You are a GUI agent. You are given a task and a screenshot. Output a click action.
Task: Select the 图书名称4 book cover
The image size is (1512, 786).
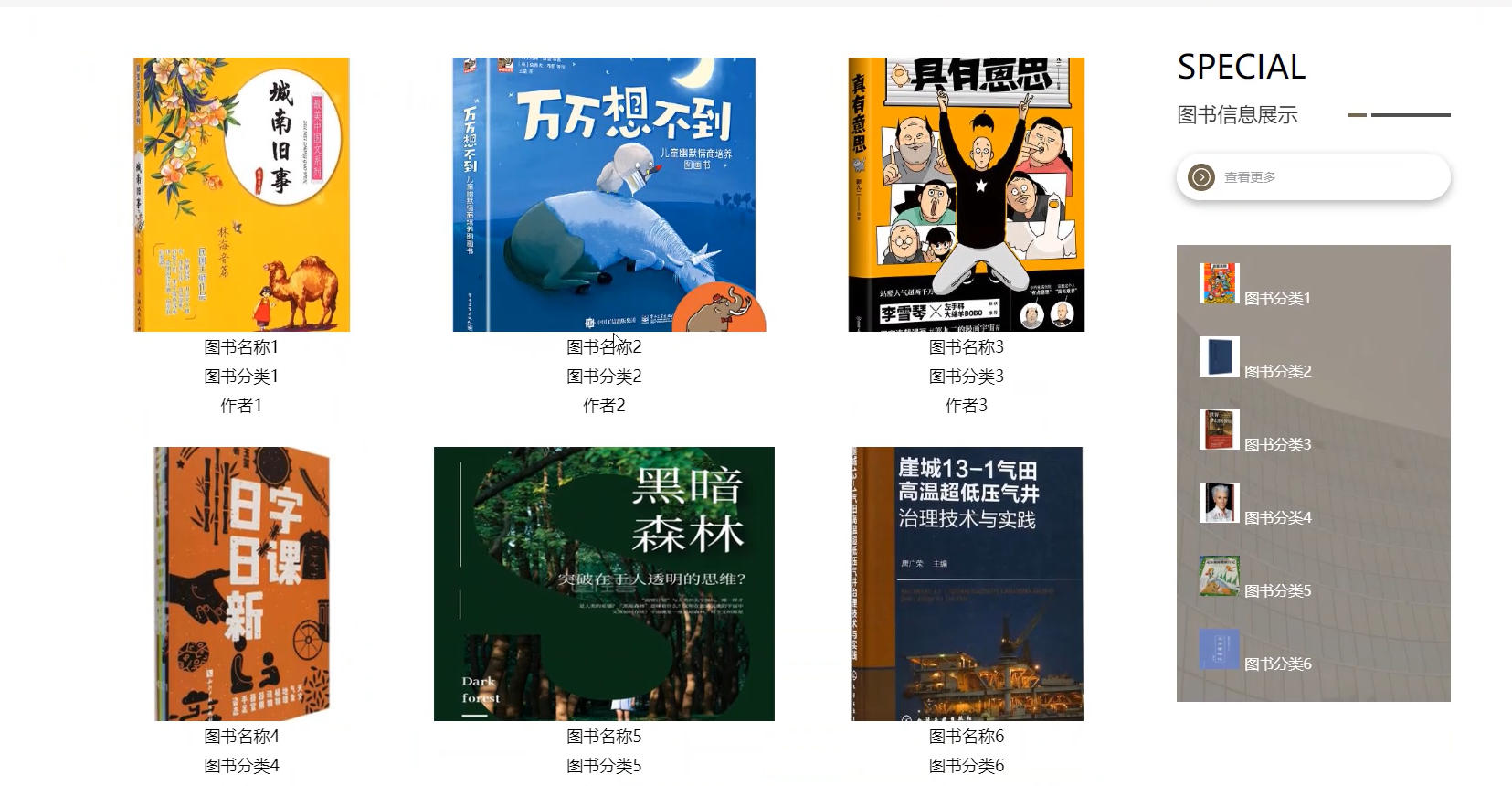[x=241, y=584]
